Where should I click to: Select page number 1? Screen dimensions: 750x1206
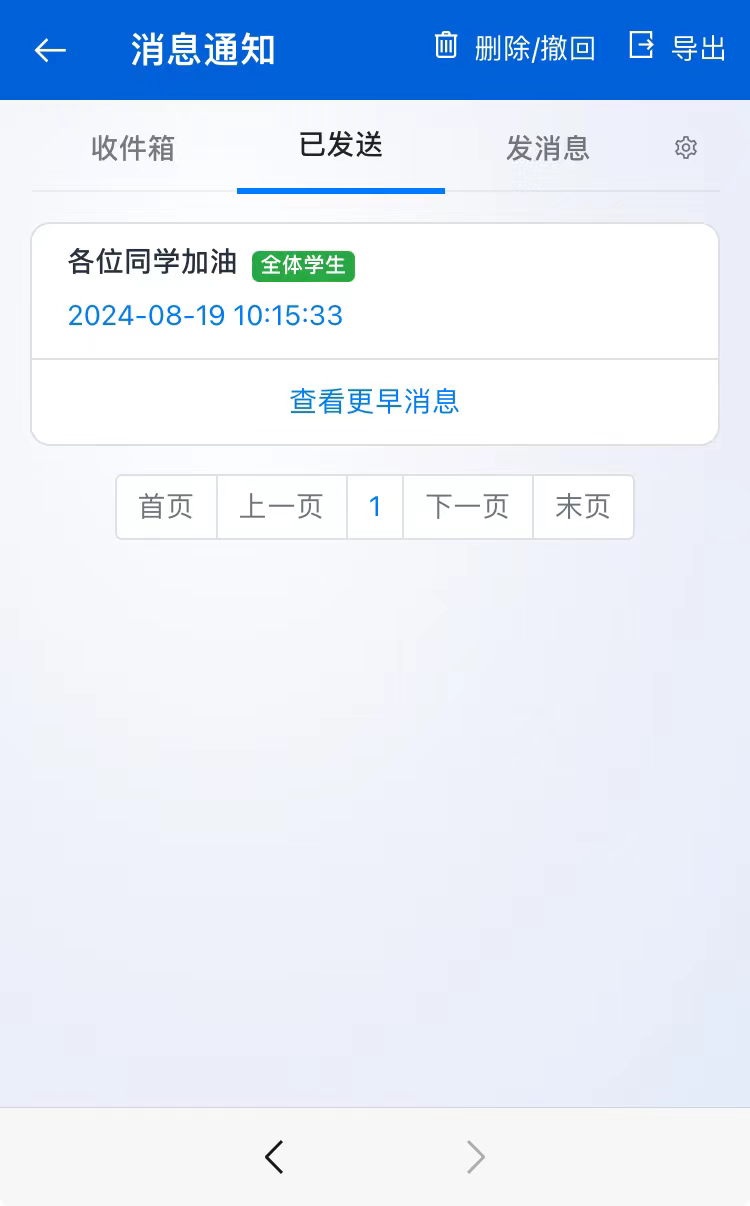pos(375,507)
